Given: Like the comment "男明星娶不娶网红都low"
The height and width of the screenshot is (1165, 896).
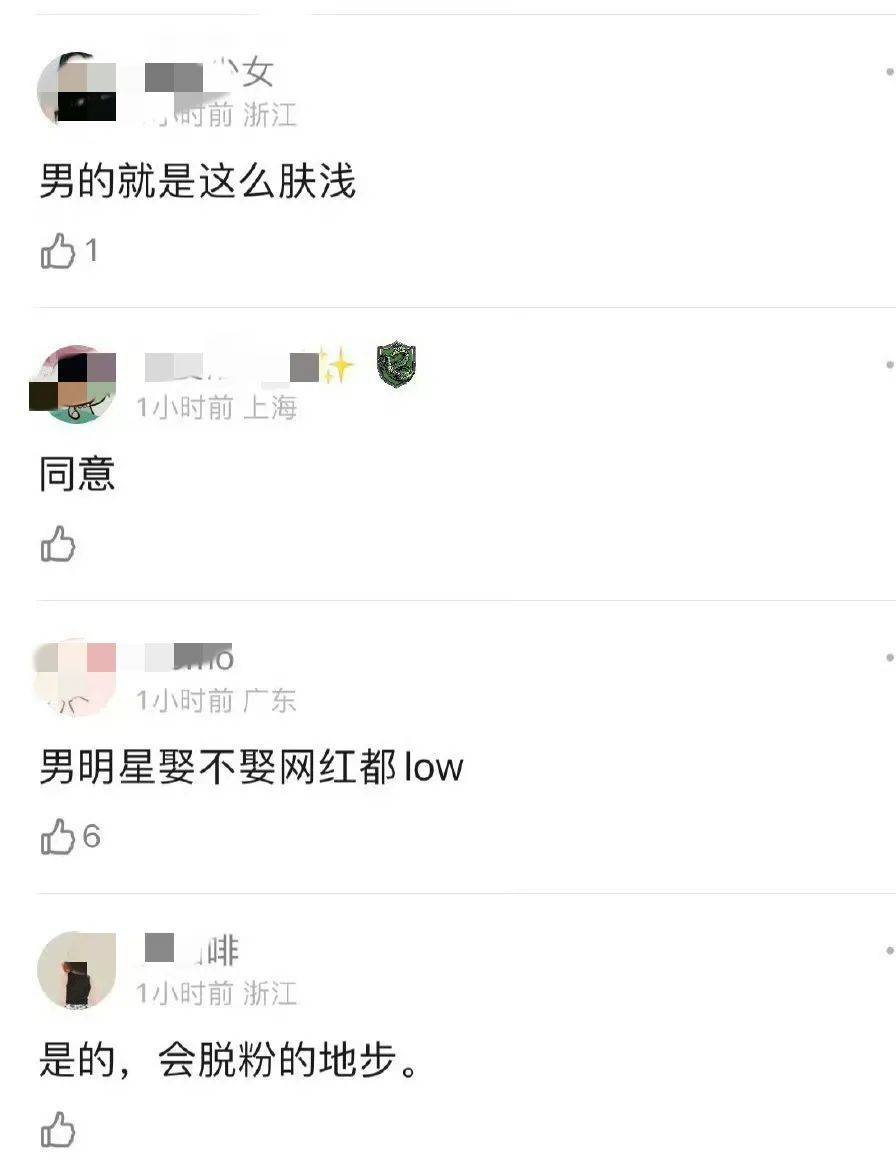Looking at the screenshot, I should click(58, 837).
